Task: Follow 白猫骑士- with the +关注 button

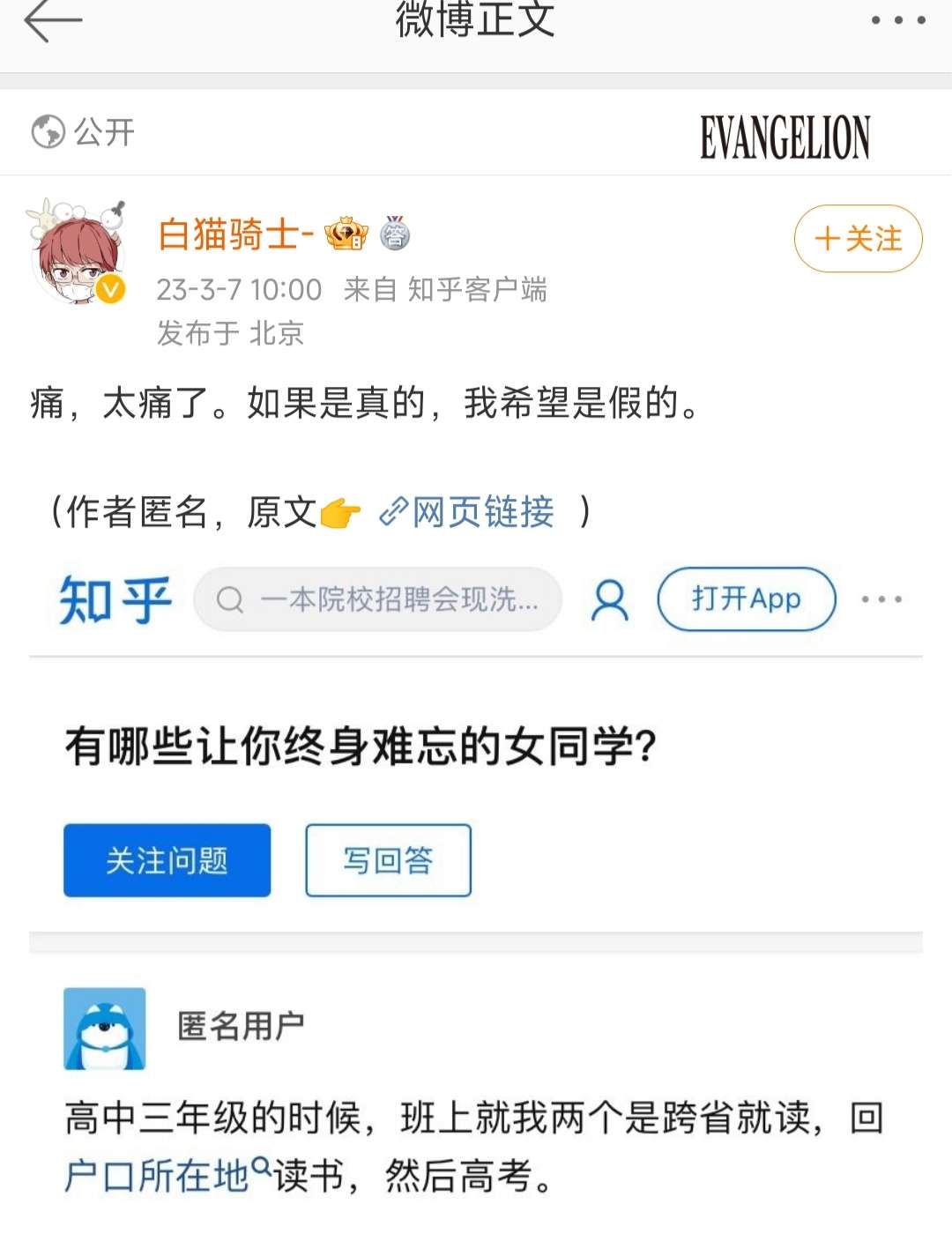Action: [x=858, y=239]
